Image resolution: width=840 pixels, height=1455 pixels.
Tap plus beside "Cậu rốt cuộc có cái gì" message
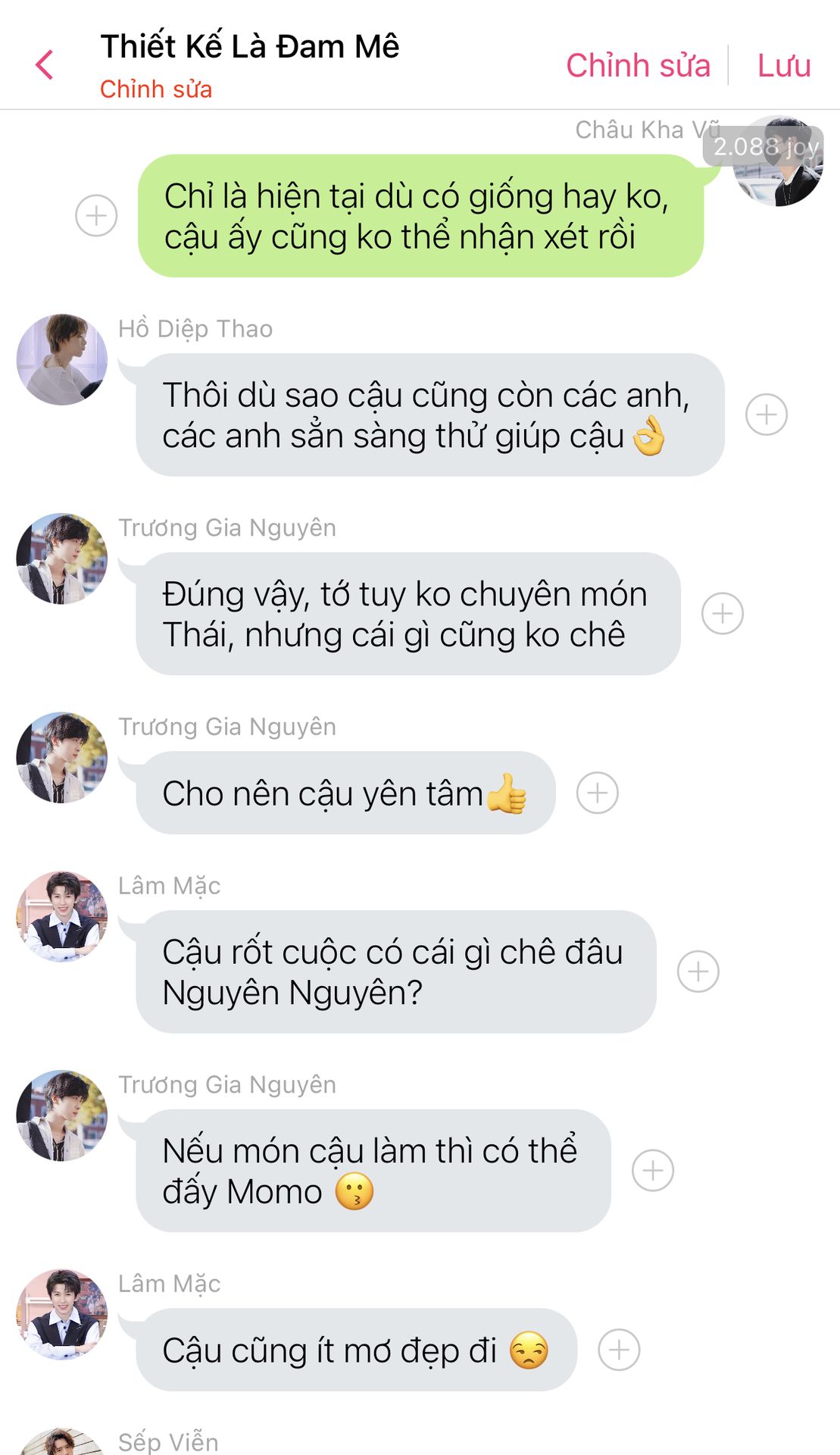pos(698,972)
